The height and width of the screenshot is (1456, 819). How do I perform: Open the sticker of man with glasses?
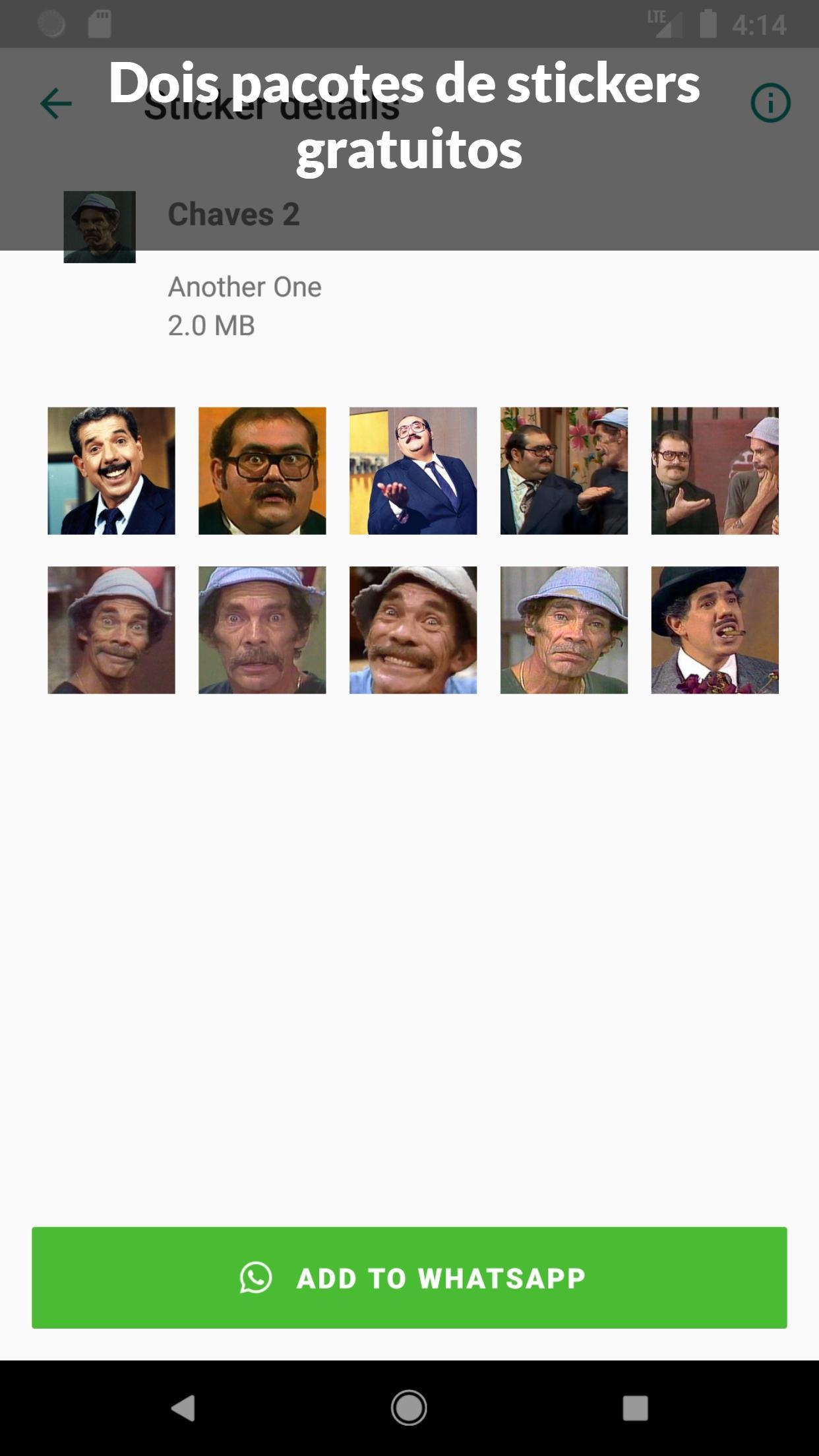coord(262,470)
